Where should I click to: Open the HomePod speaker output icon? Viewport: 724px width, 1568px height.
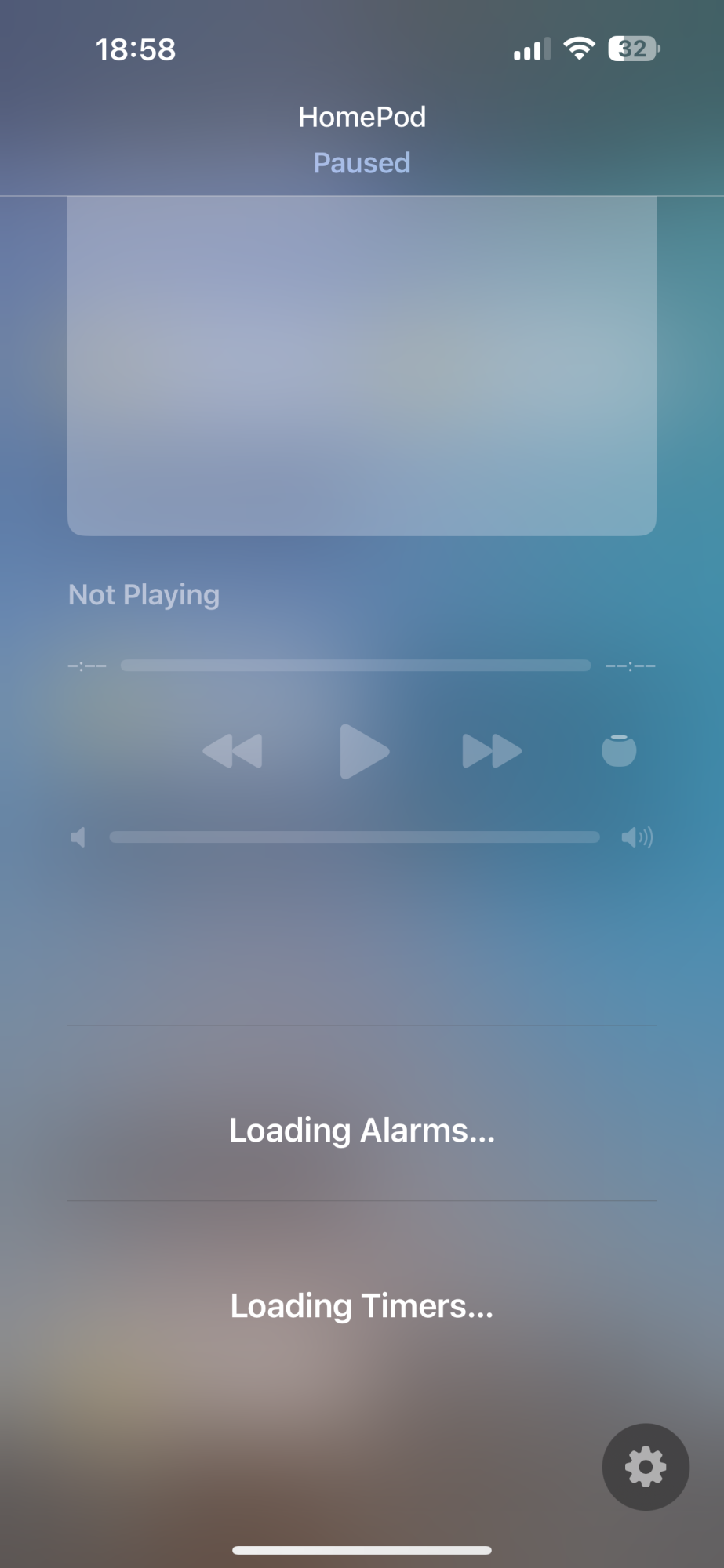[x=618, y=750]
